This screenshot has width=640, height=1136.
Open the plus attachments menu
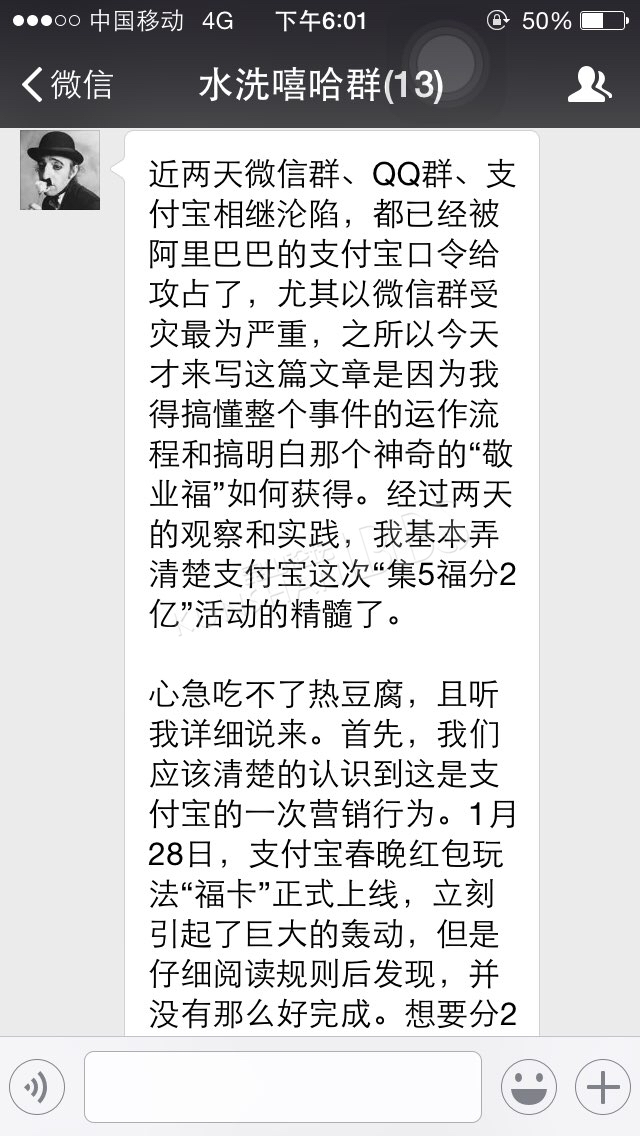(603, 1087)
